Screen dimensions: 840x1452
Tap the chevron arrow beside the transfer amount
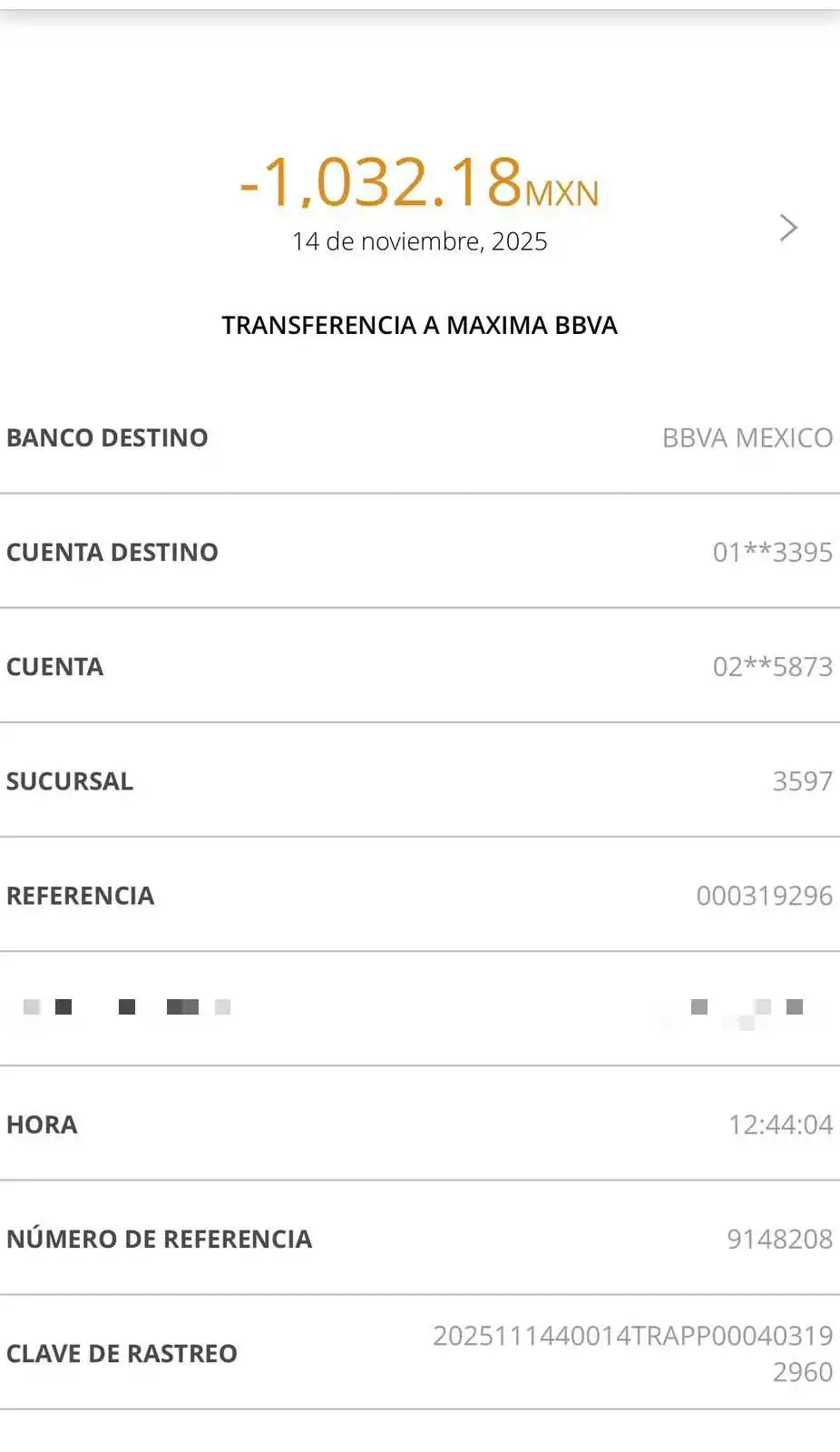788,228
